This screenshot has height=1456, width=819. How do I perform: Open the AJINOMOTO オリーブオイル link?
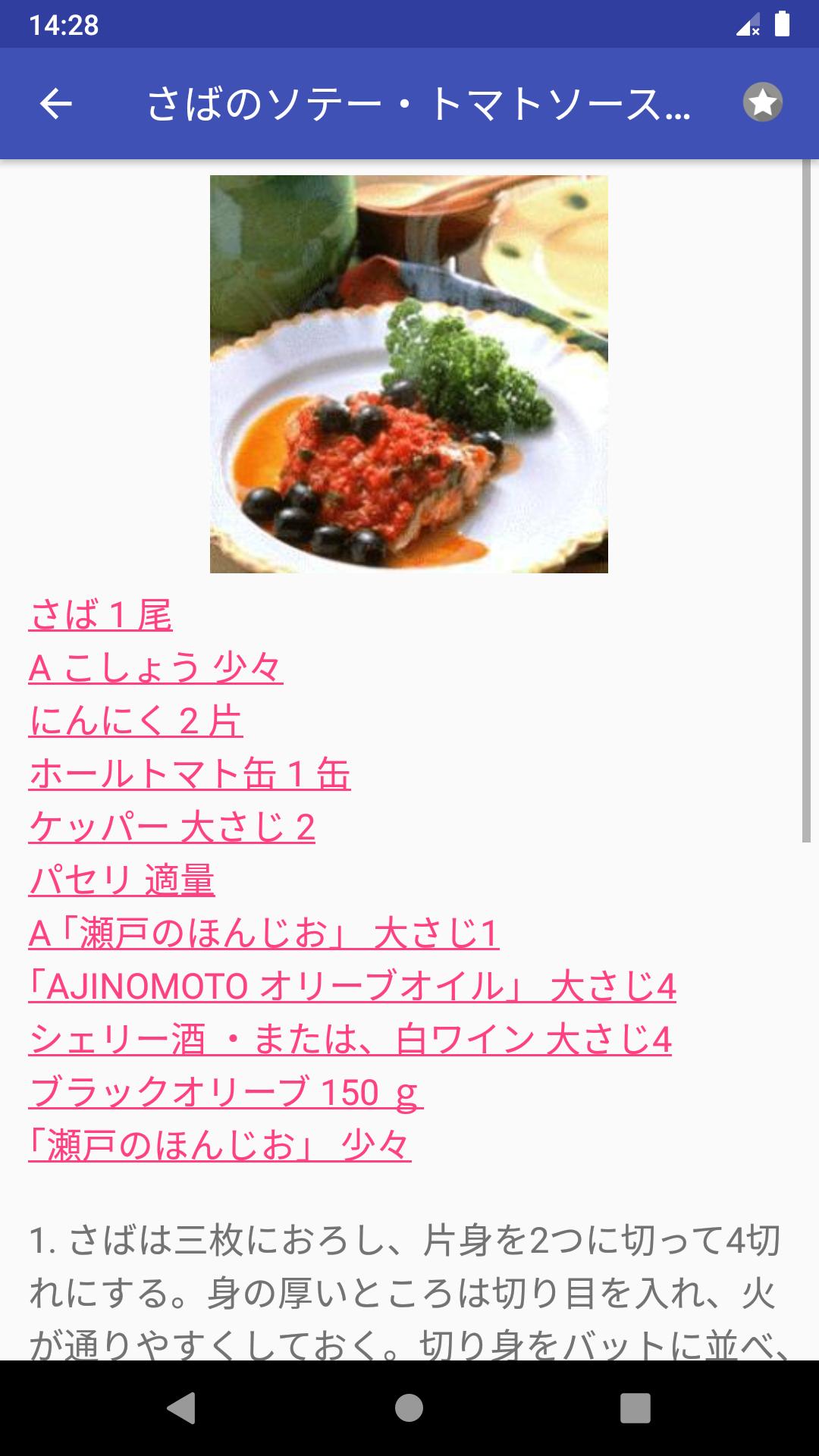coord(352,987)
